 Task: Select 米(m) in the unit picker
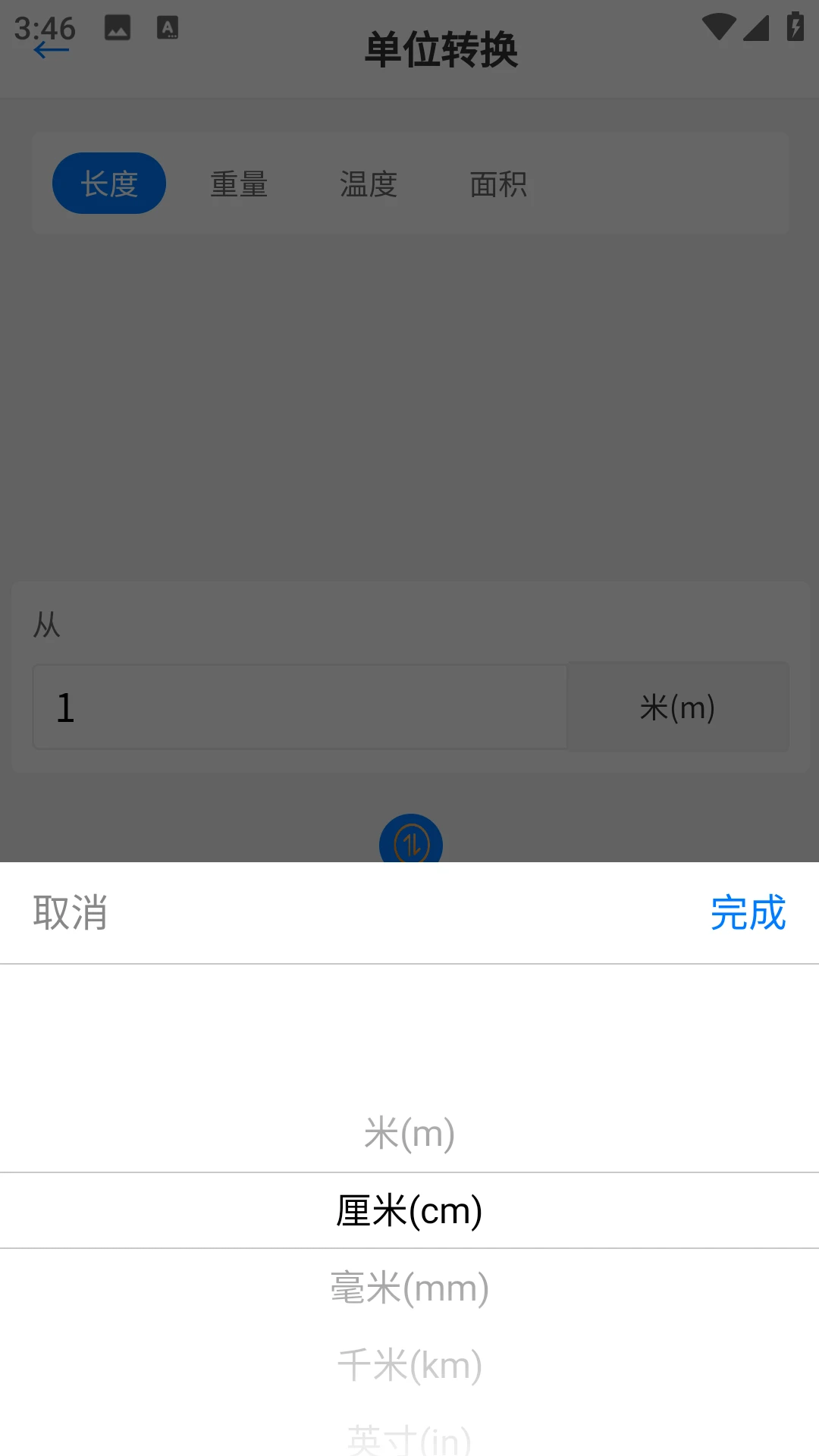409,1133
